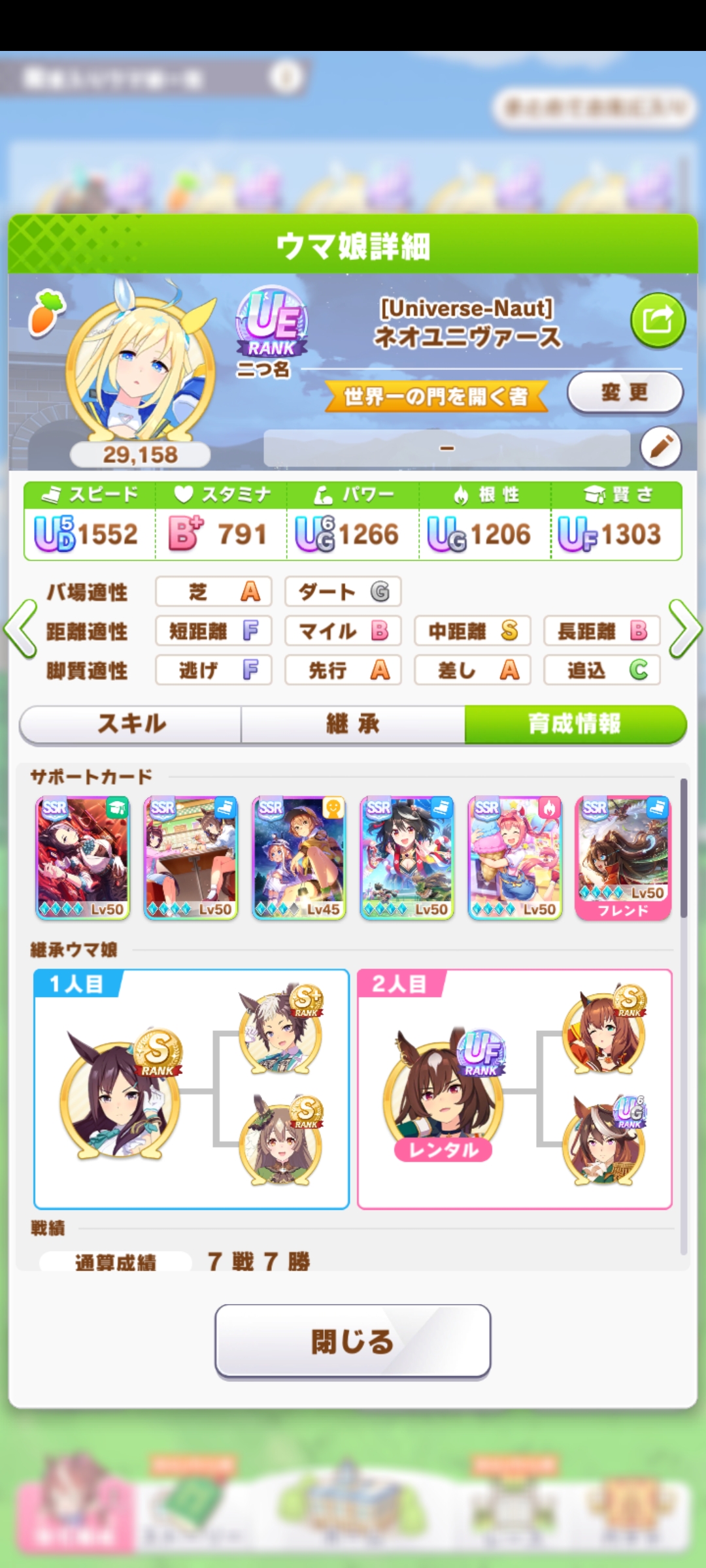The height and width of the screenshot is (1568, 706).
Task: Tap the 変更 button to change title
Action: coord(625,392)
